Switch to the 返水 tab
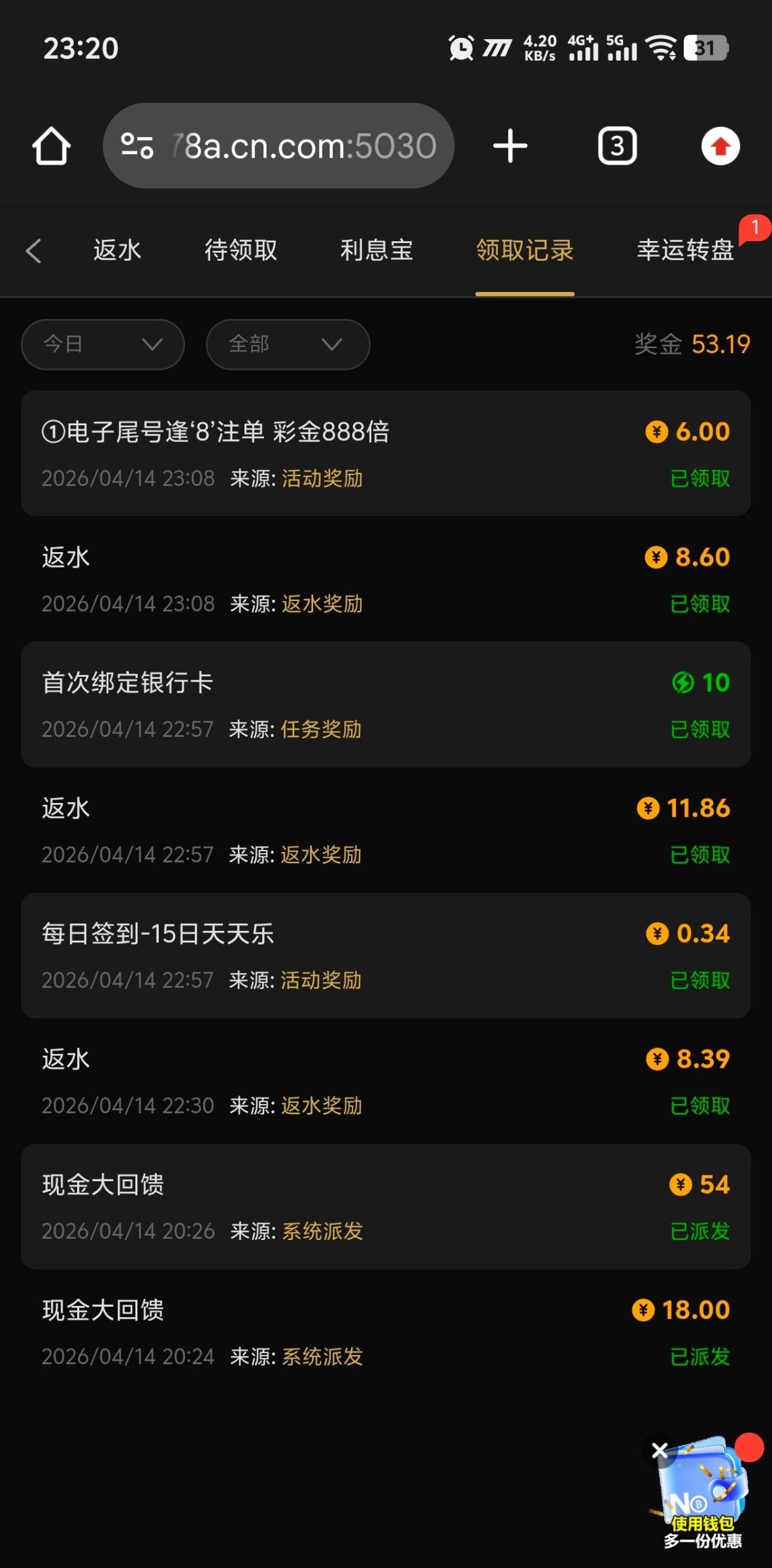Screen dimensions: 772x1568 point(117,250)
